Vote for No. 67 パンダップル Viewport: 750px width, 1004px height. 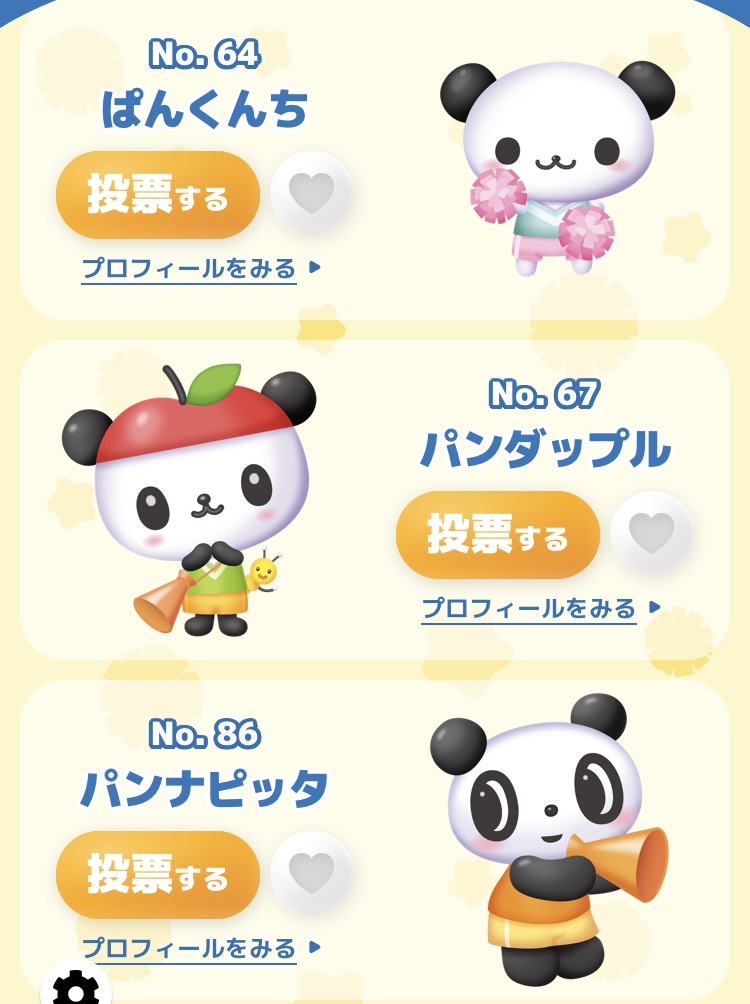coord(497,535)
